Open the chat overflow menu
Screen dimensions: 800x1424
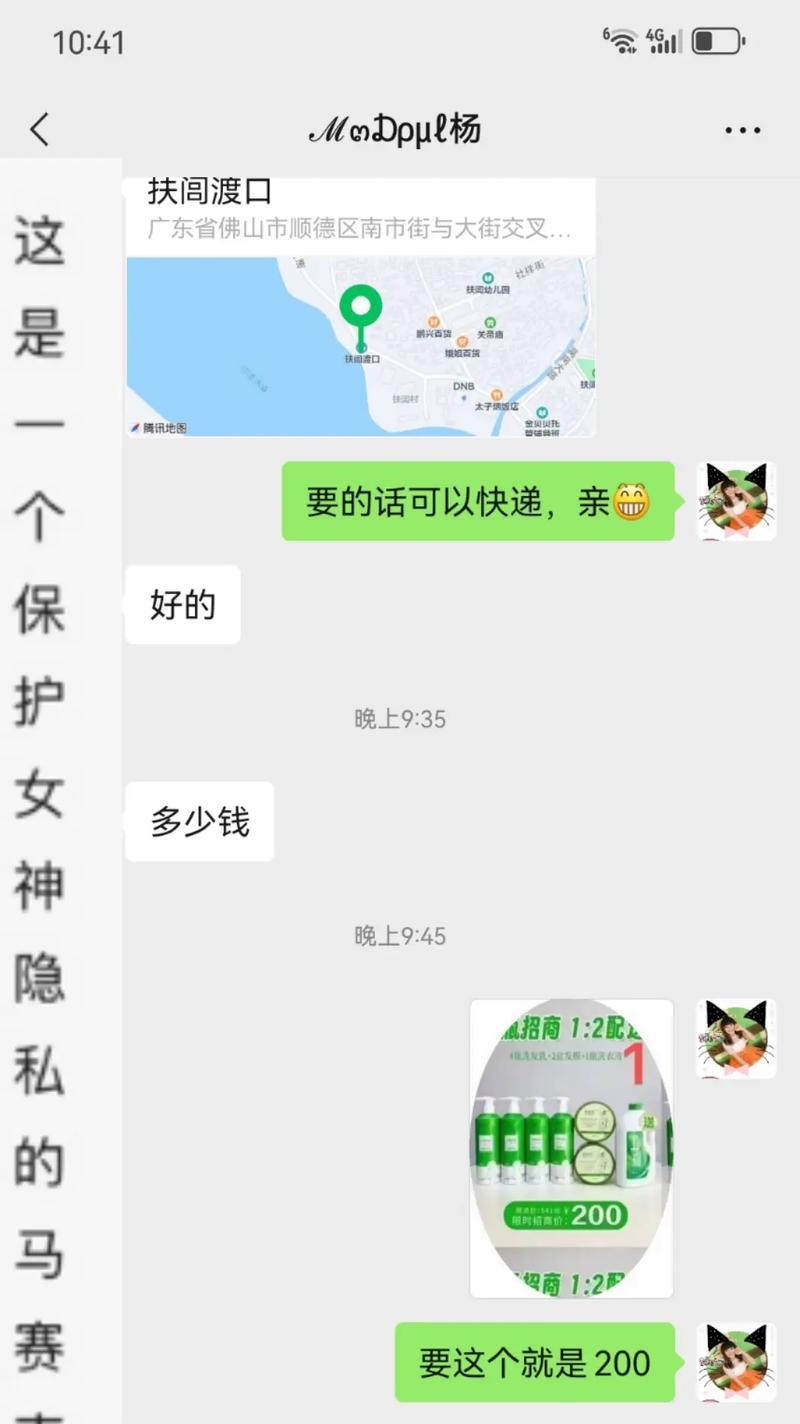742,130
